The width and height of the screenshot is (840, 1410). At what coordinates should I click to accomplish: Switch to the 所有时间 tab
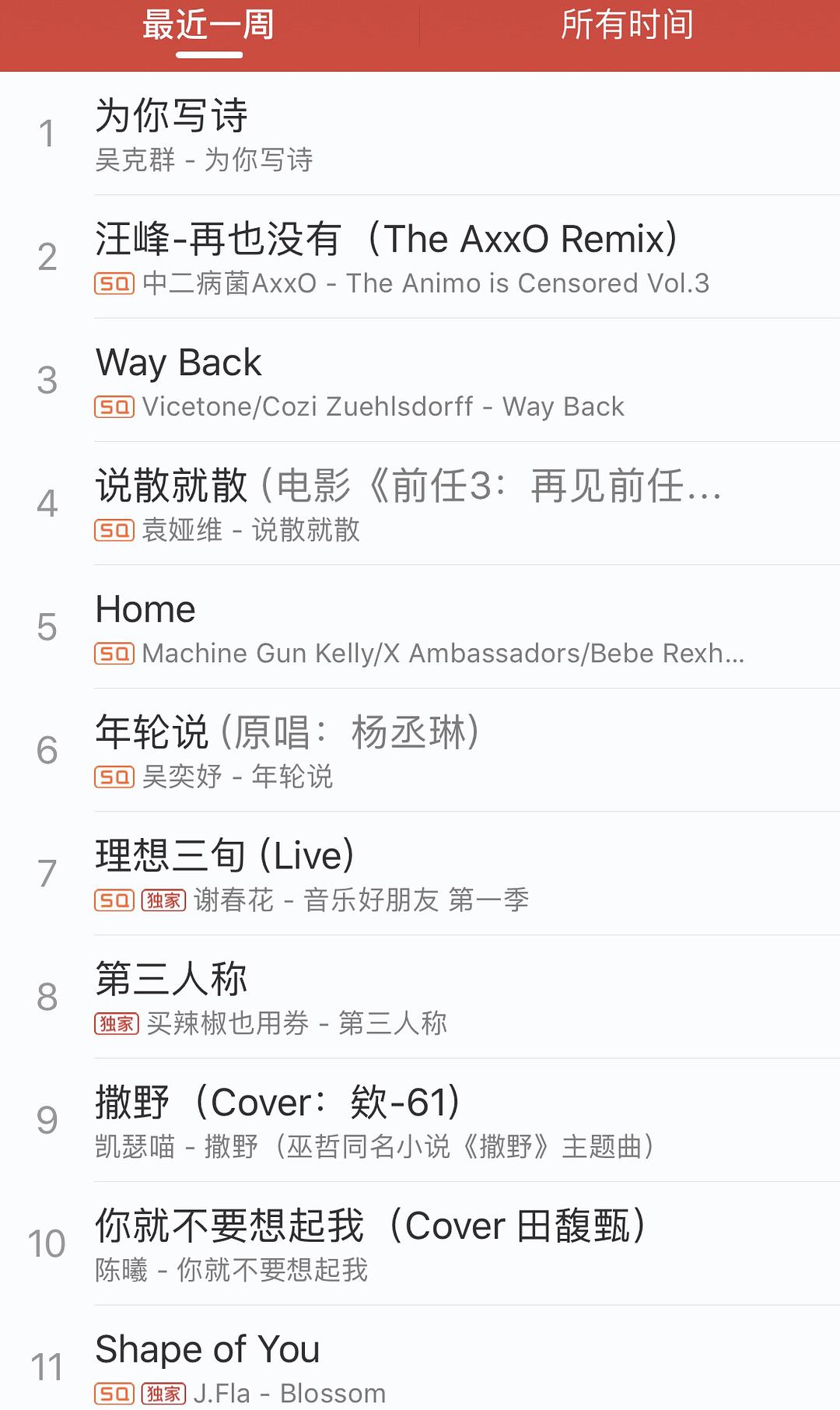[628, 25]
